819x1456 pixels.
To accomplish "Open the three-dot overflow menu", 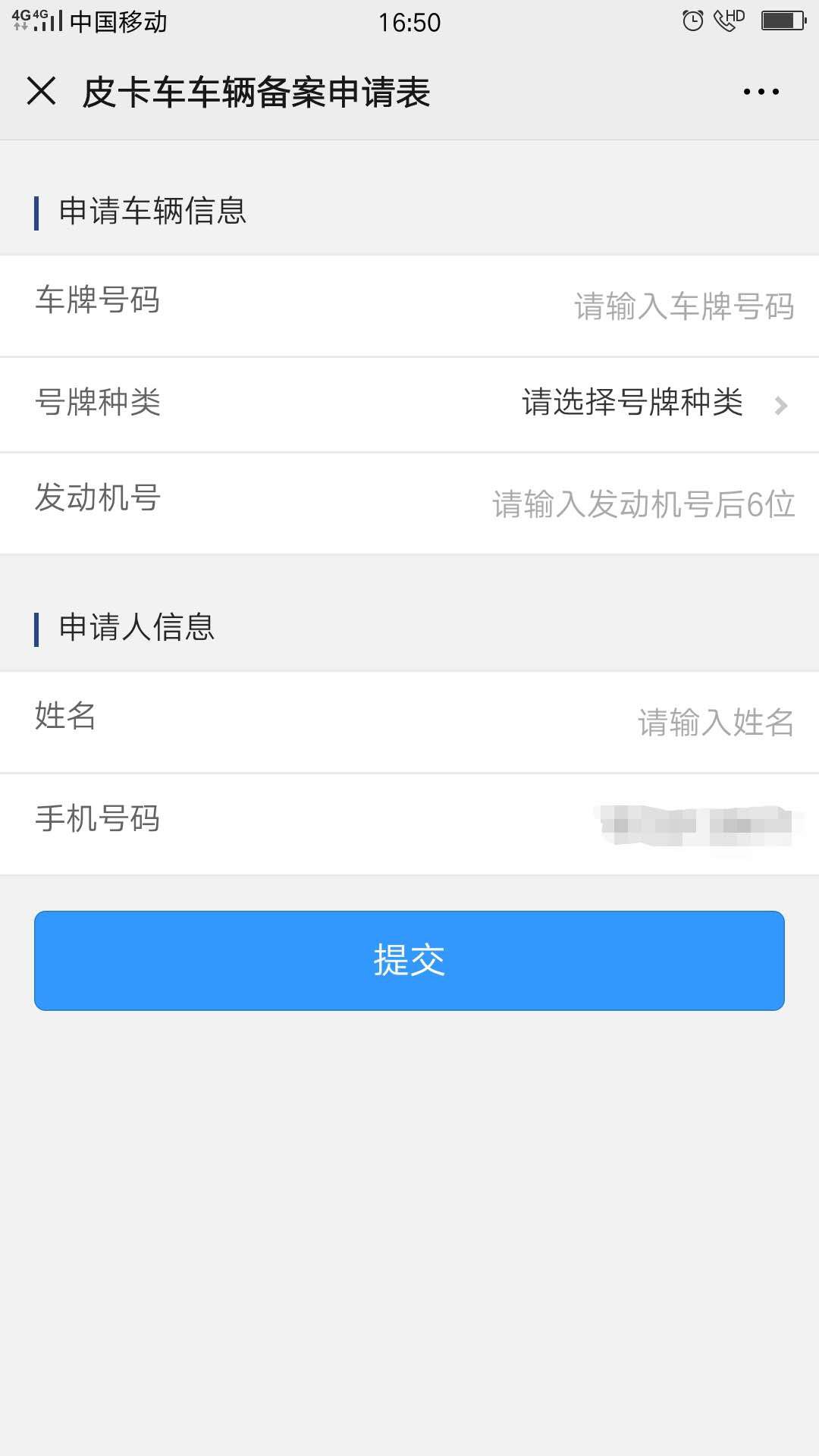I will (761, 92).
